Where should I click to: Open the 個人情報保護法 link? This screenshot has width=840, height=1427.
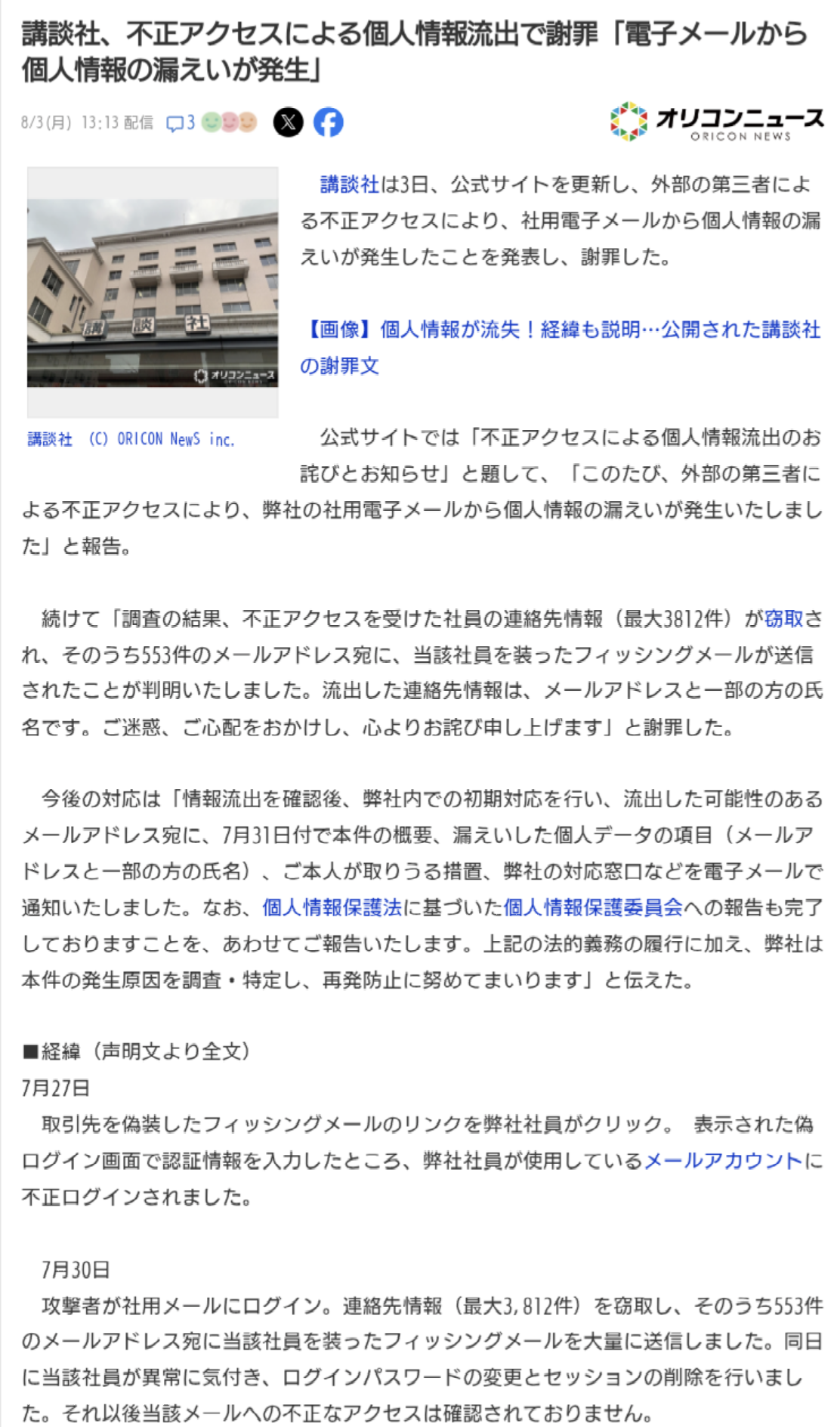(x=332, y=908)
